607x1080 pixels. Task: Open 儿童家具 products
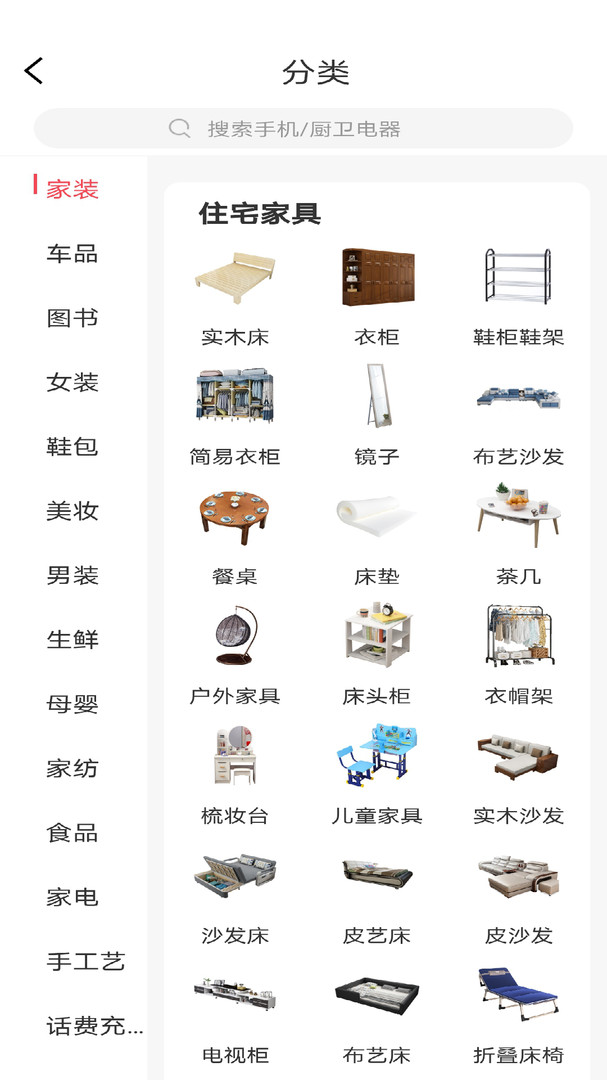tap(377, 776)
